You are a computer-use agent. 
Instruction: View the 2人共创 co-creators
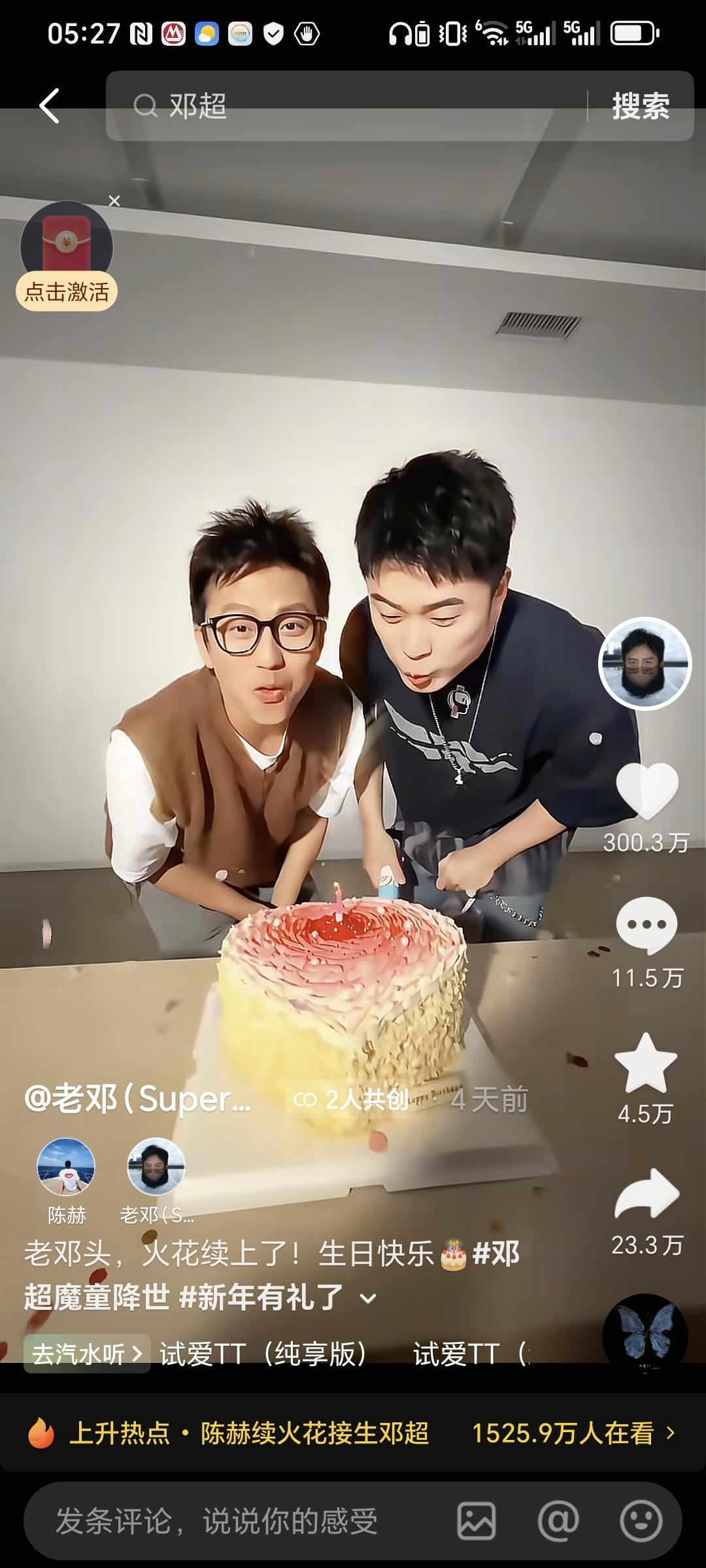353,1100
